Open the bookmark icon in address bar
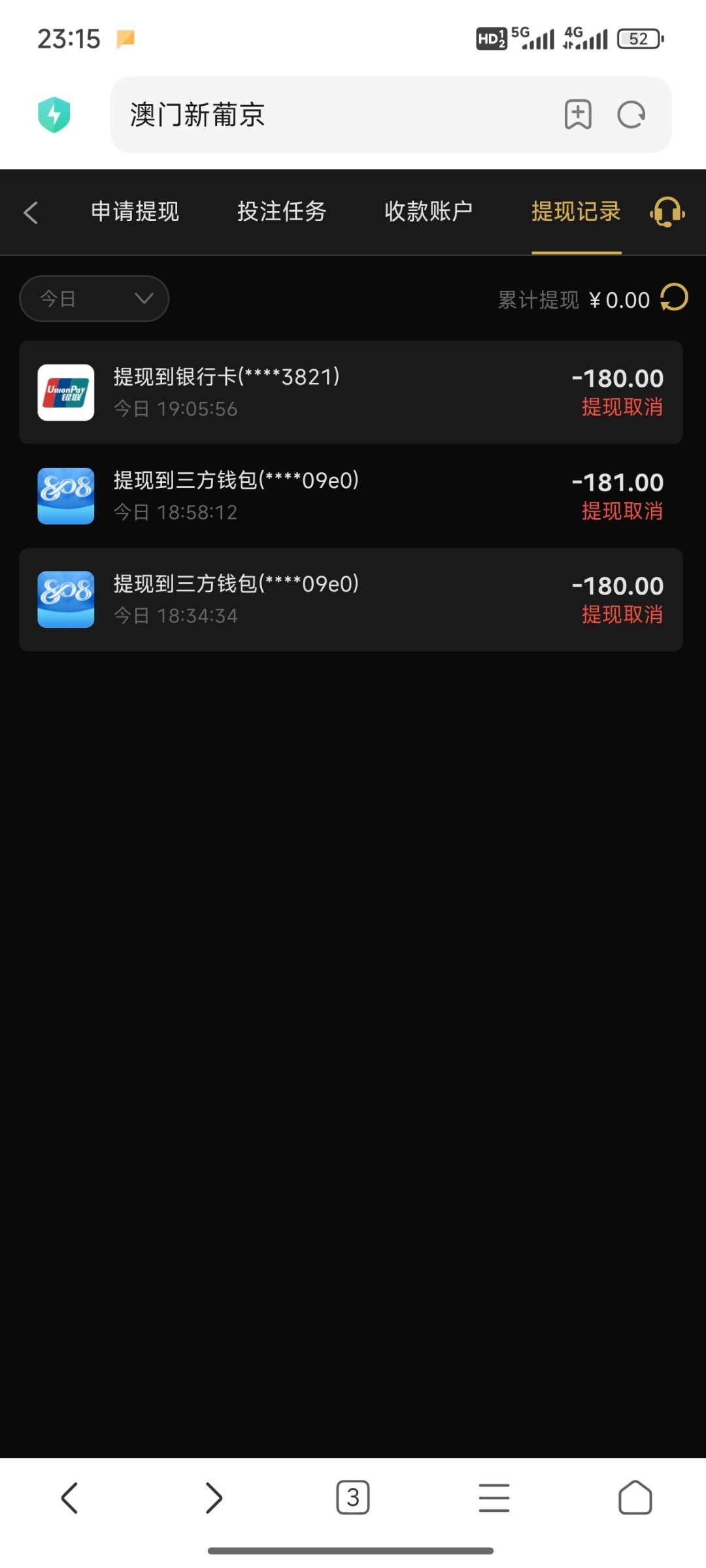Screen dimensions: 706x1568 [x=578, y=114]
